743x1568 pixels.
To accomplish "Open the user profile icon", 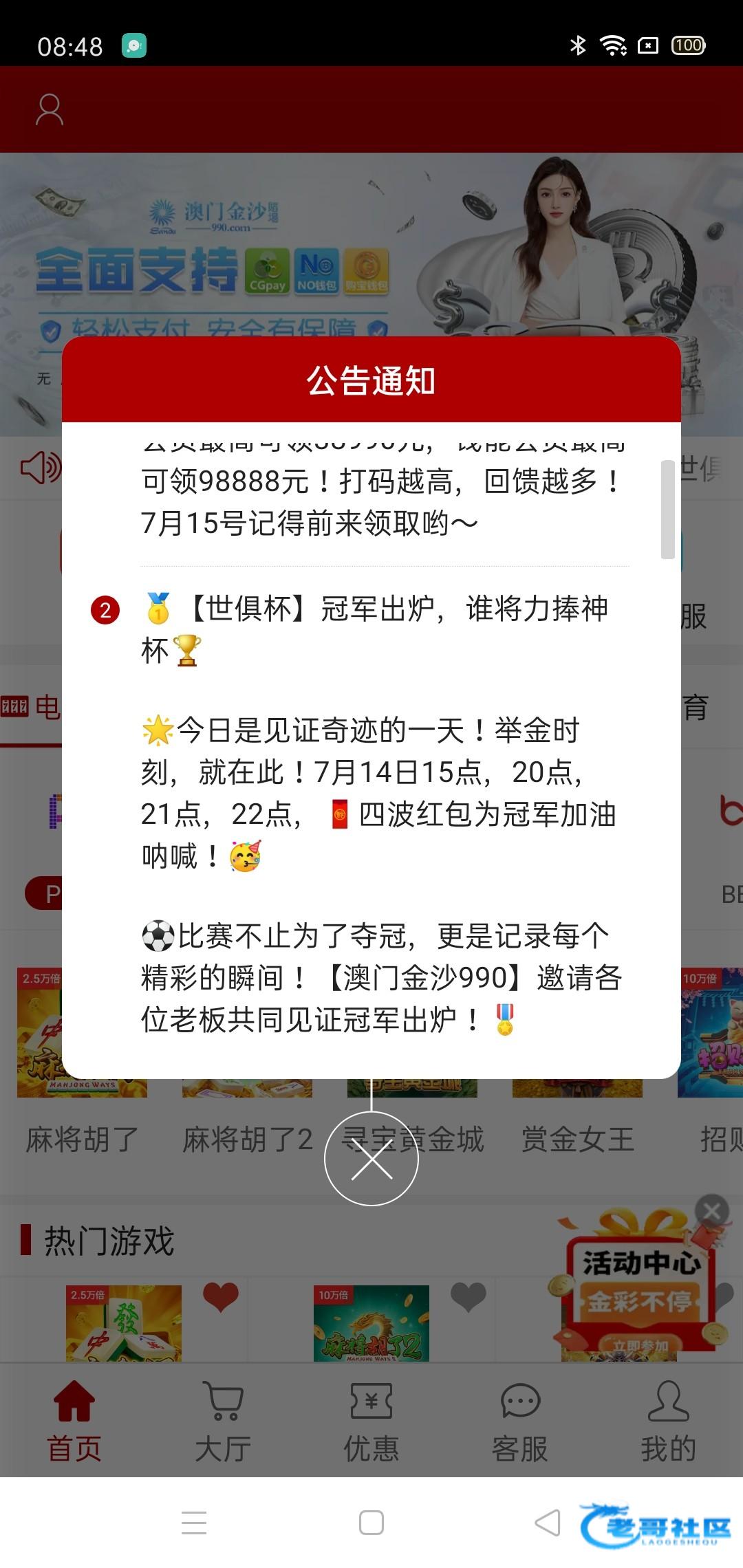I will 50,110.
